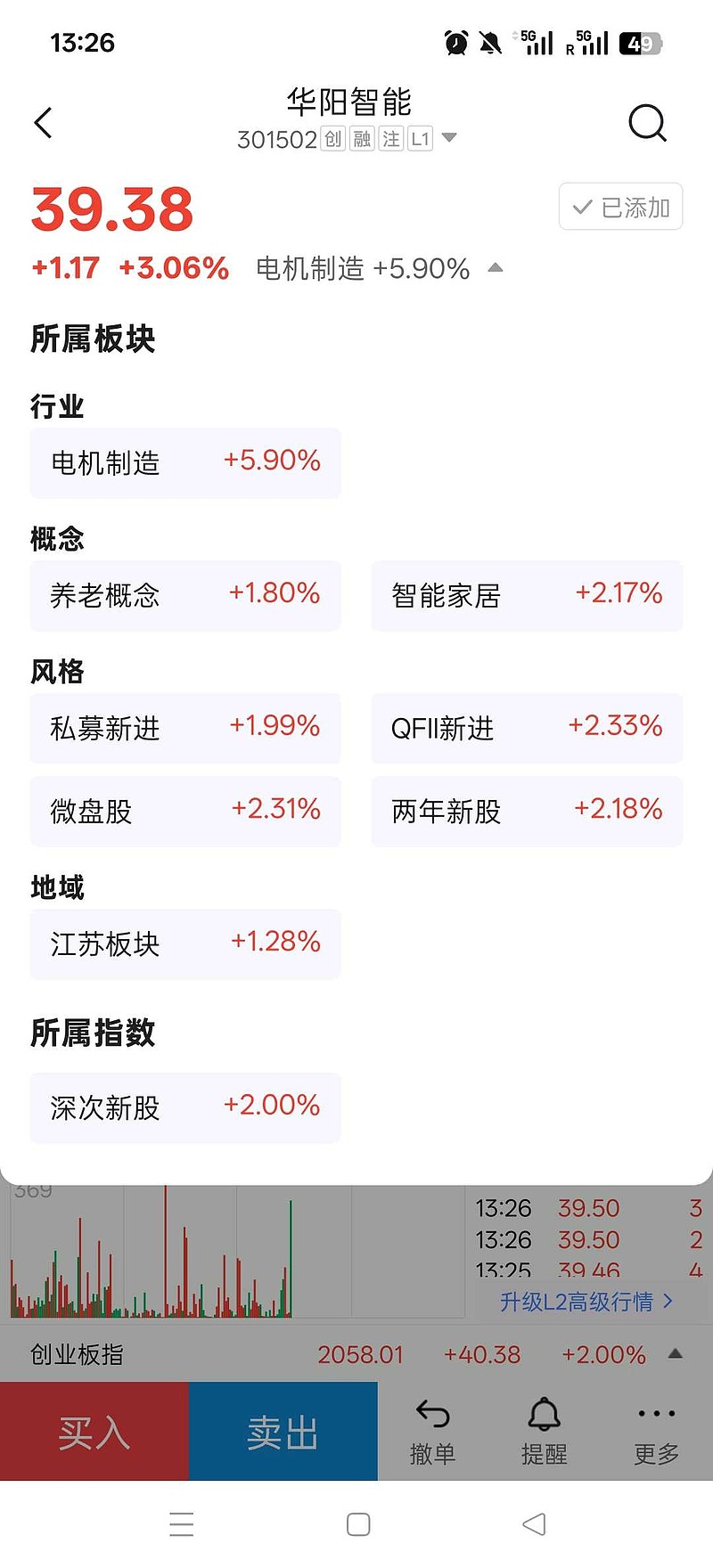The width and height of the screenshot is (713, 1568).
Task: Open the 智能家居 concept chip
Action: (527, 595)
